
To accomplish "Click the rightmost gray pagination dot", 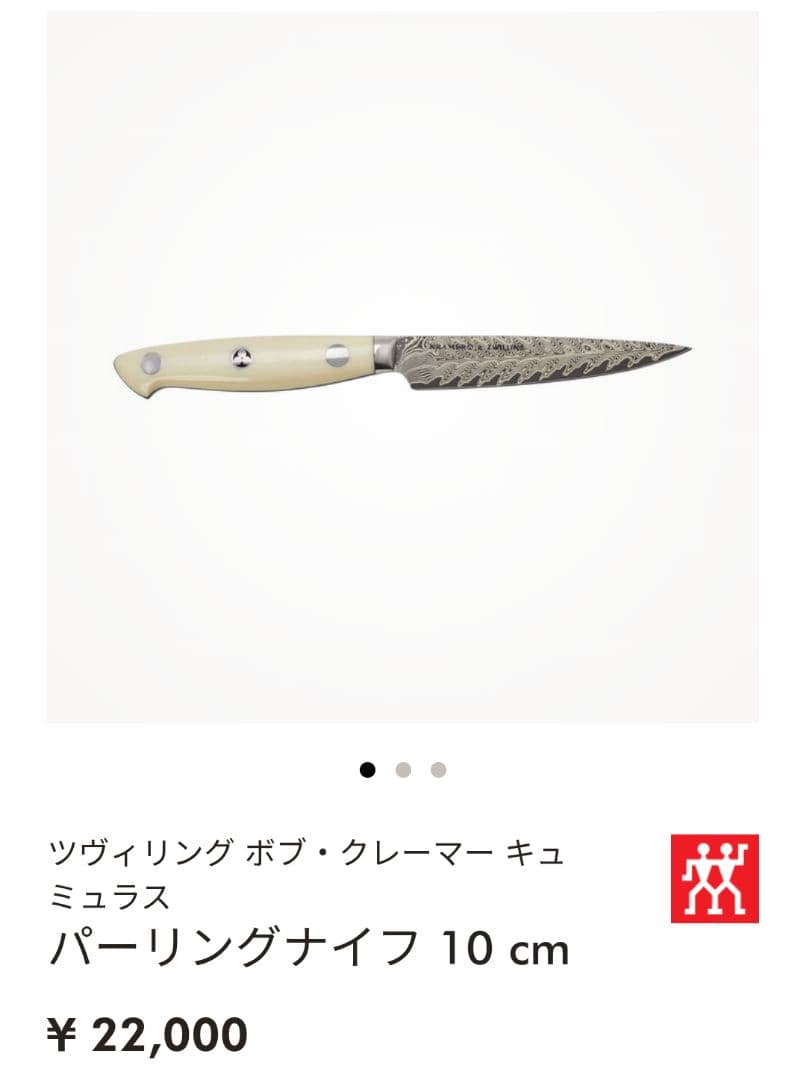I will coord(436,768).
